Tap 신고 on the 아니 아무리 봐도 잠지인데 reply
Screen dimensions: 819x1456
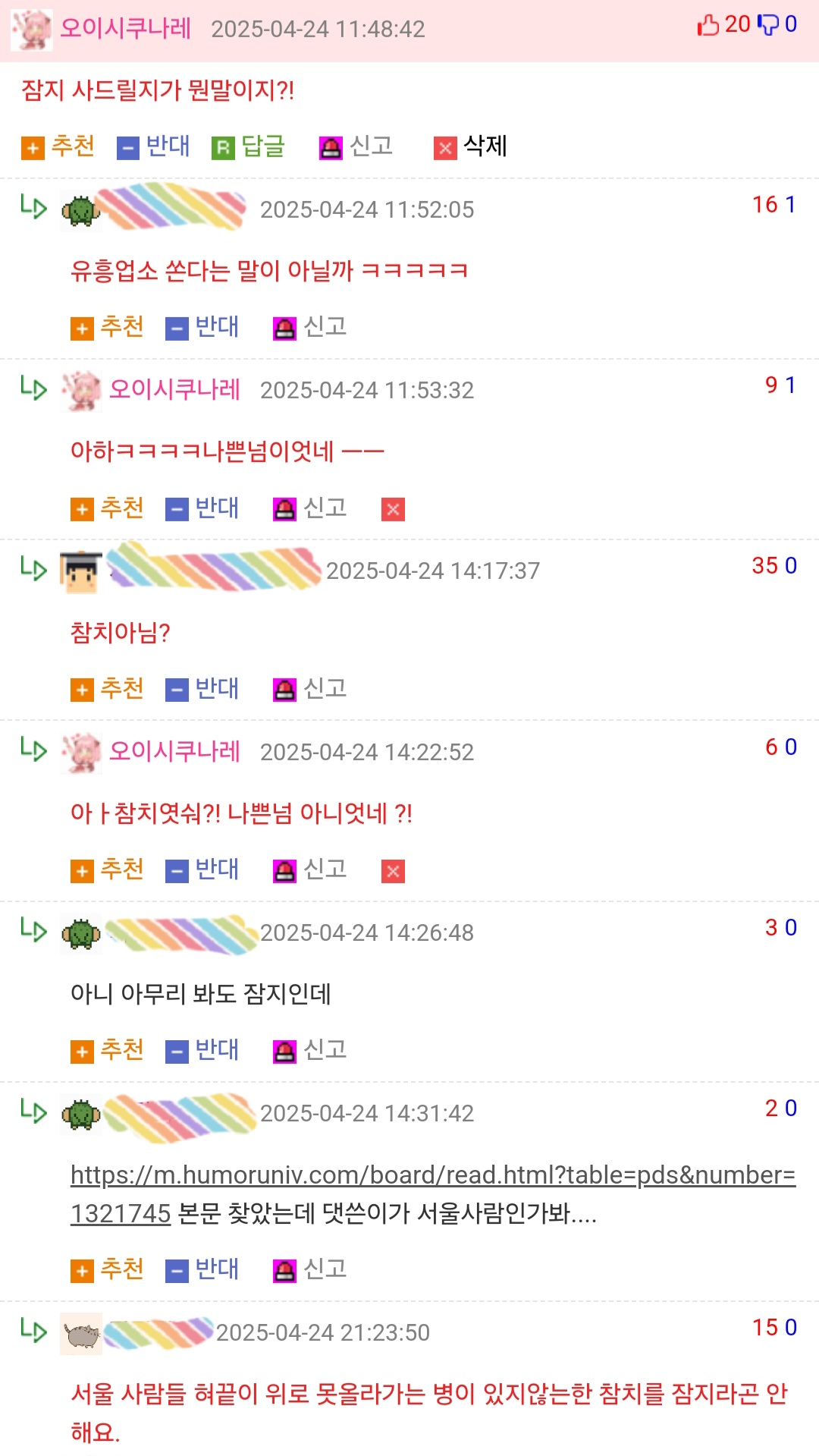pyautogui.click(x=311, y=1051)
